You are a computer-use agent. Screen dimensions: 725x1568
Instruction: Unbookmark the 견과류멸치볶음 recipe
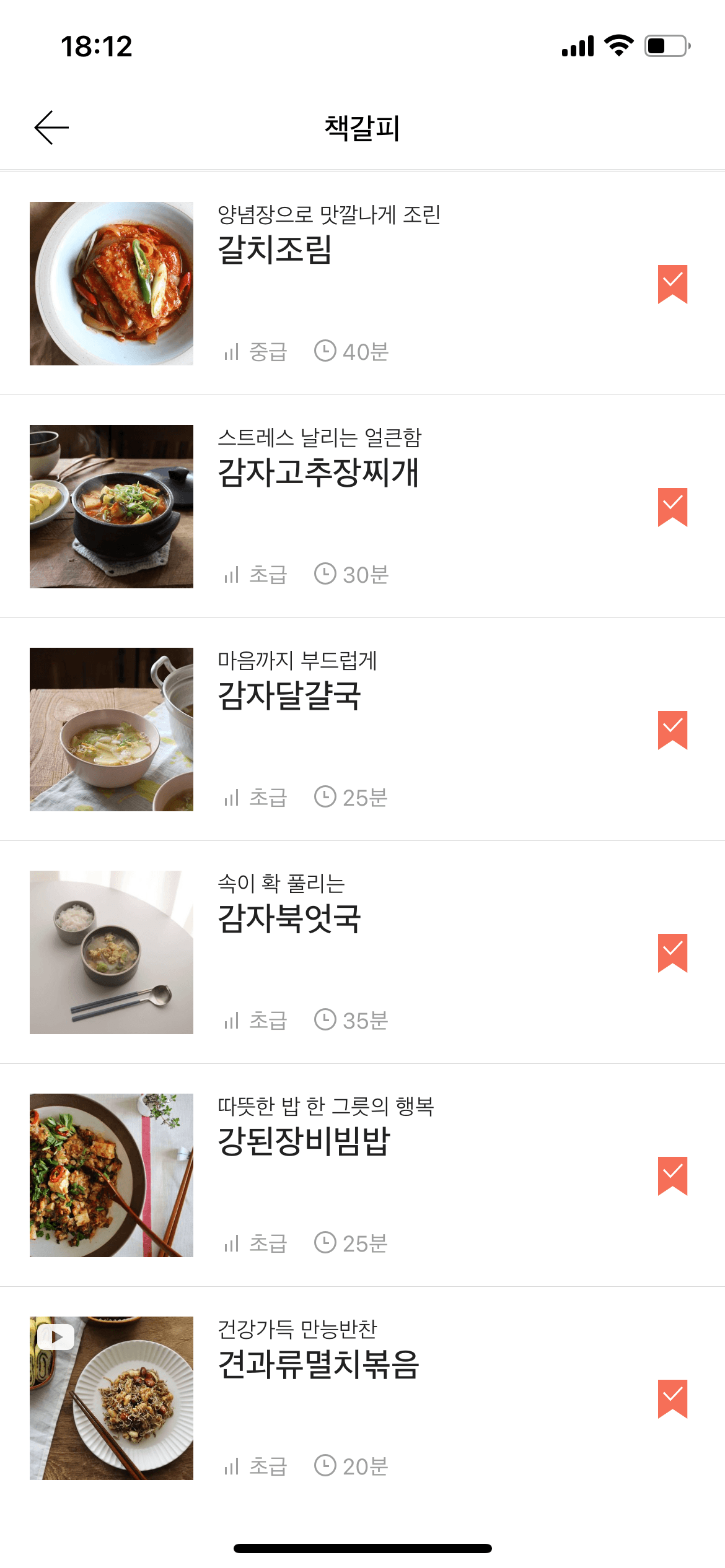672,1398
